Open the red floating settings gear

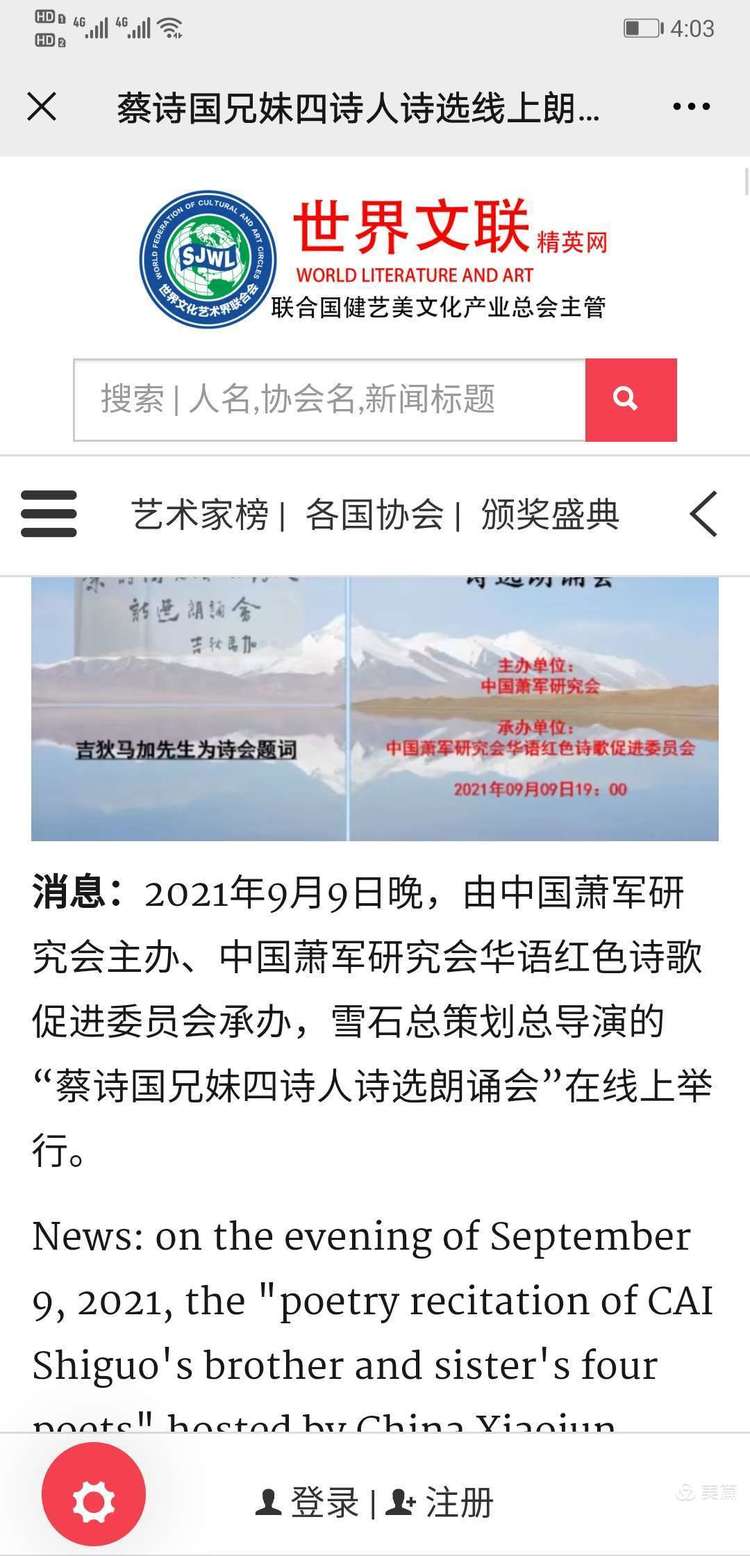(94, 1499)
